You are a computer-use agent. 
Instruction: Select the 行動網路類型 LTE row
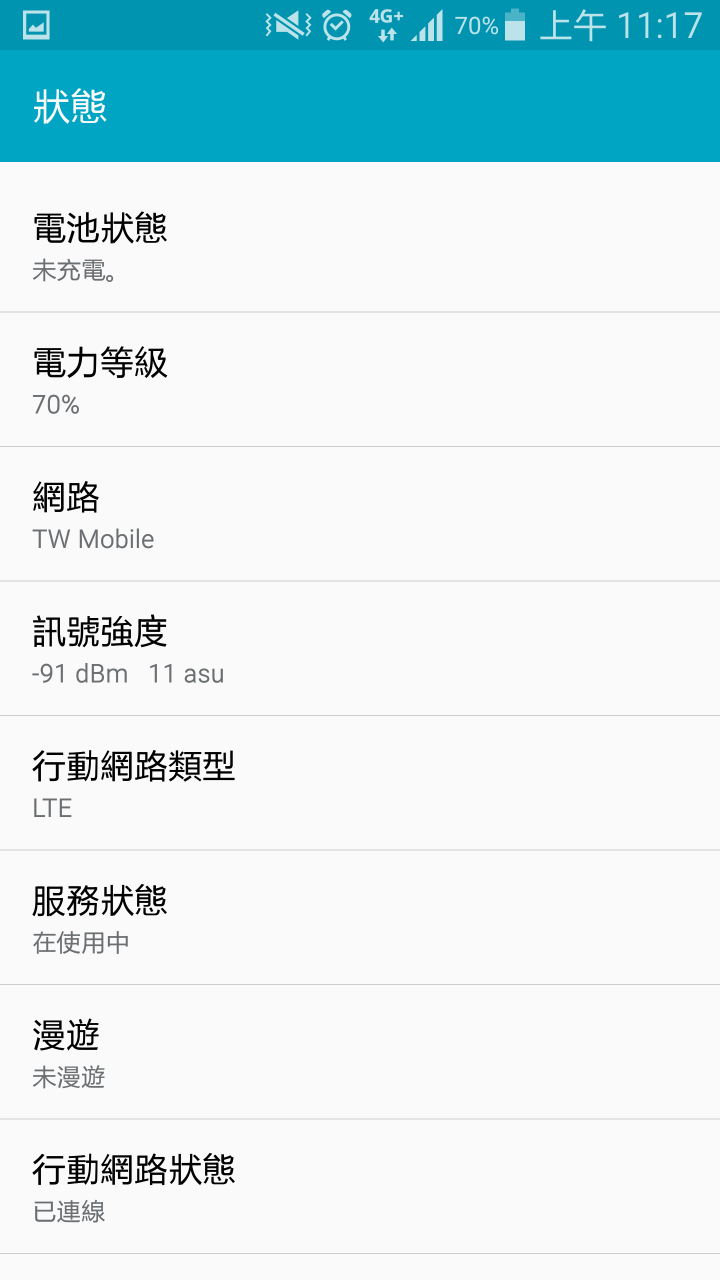click(x=360, y=783)
